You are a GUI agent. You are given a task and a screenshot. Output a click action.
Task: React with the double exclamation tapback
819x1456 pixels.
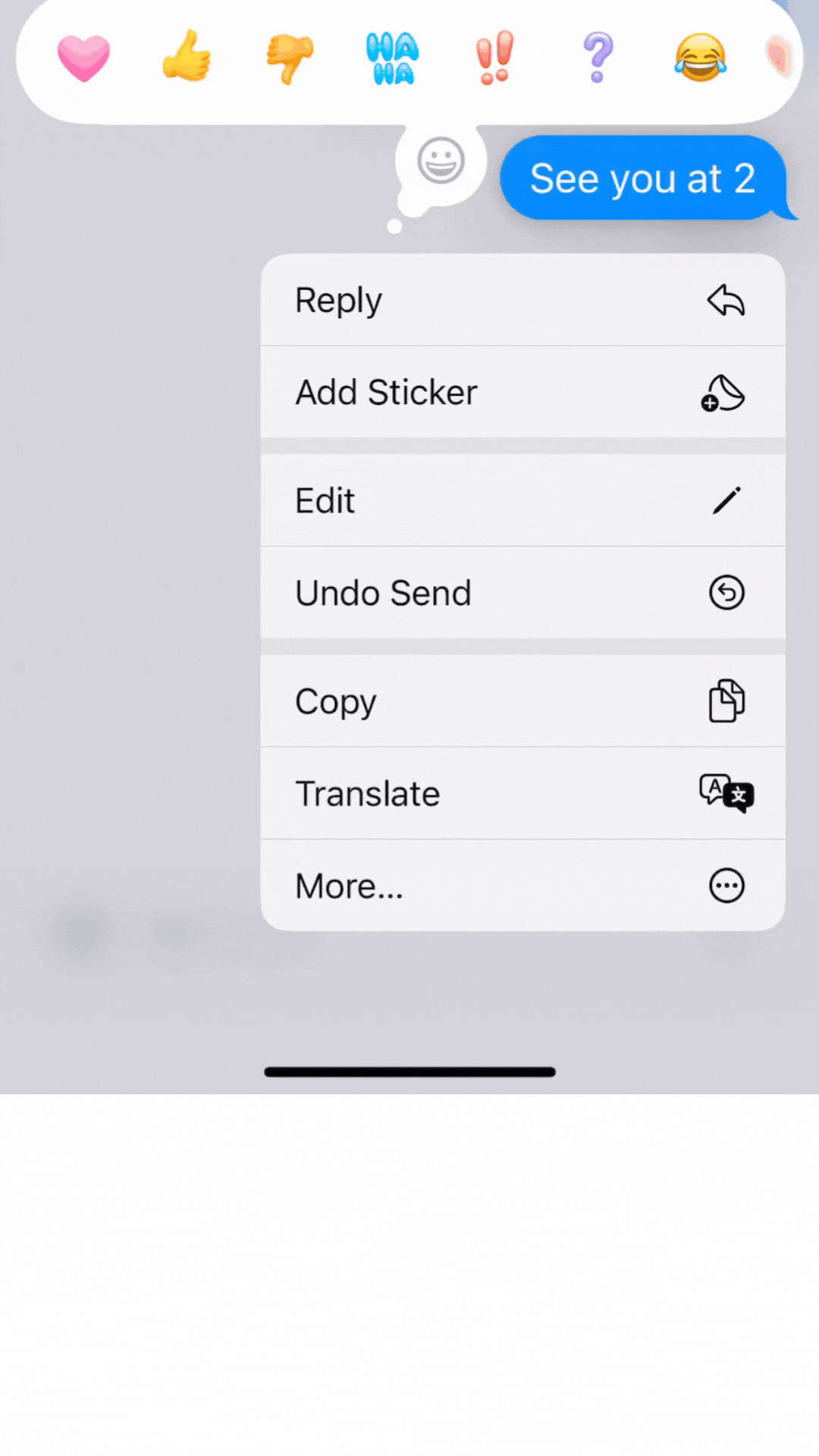click(x=494, y=58)
